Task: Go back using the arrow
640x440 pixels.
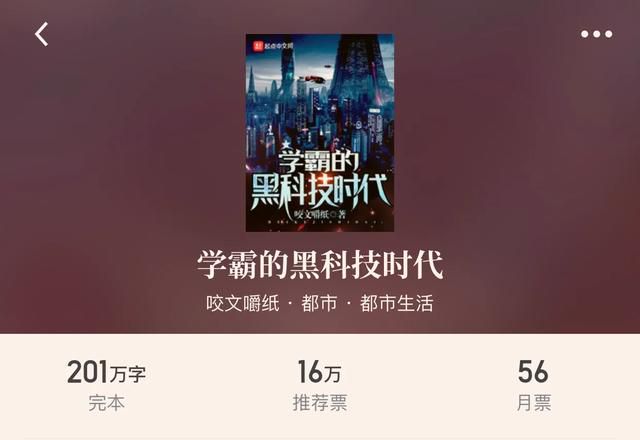Action: tap(41, 34)
